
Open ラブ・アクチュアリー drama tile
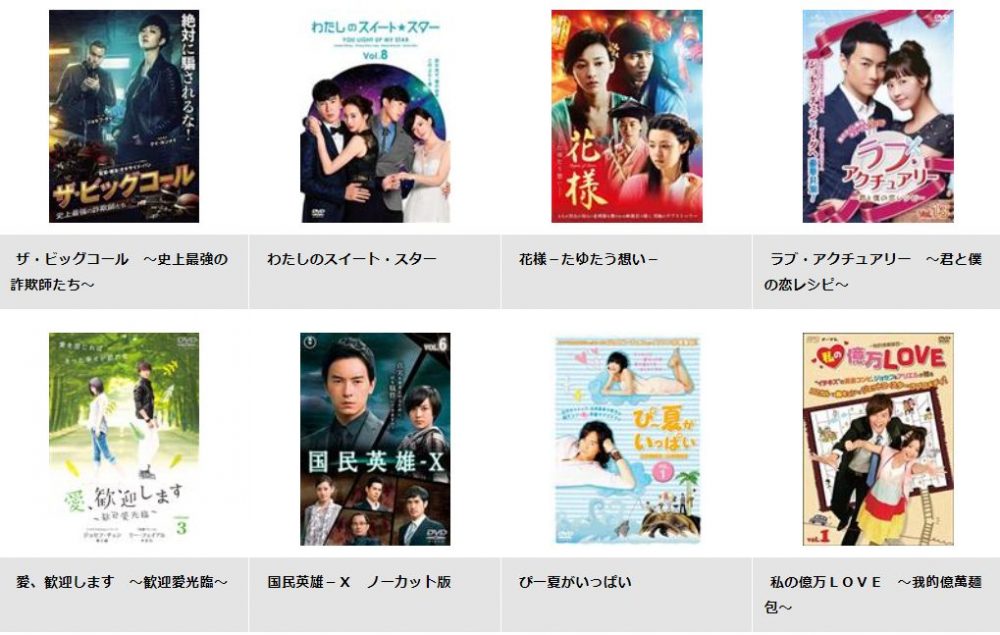(878, 116)
